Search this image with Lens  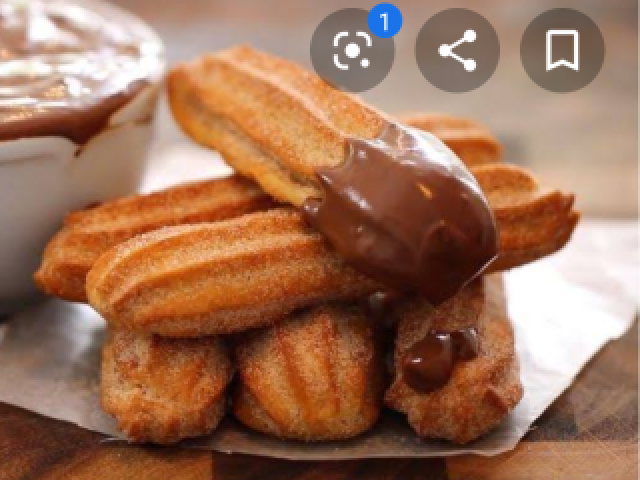pos(352,51)
